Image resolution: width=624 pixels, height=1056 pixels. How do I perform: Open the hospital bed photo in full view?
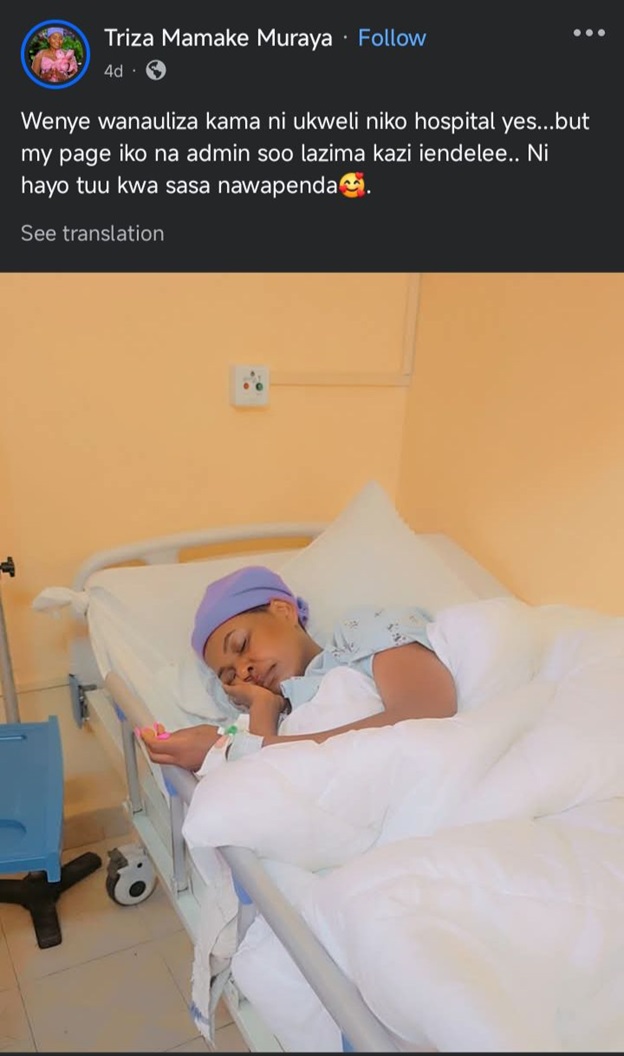[312, 660]
